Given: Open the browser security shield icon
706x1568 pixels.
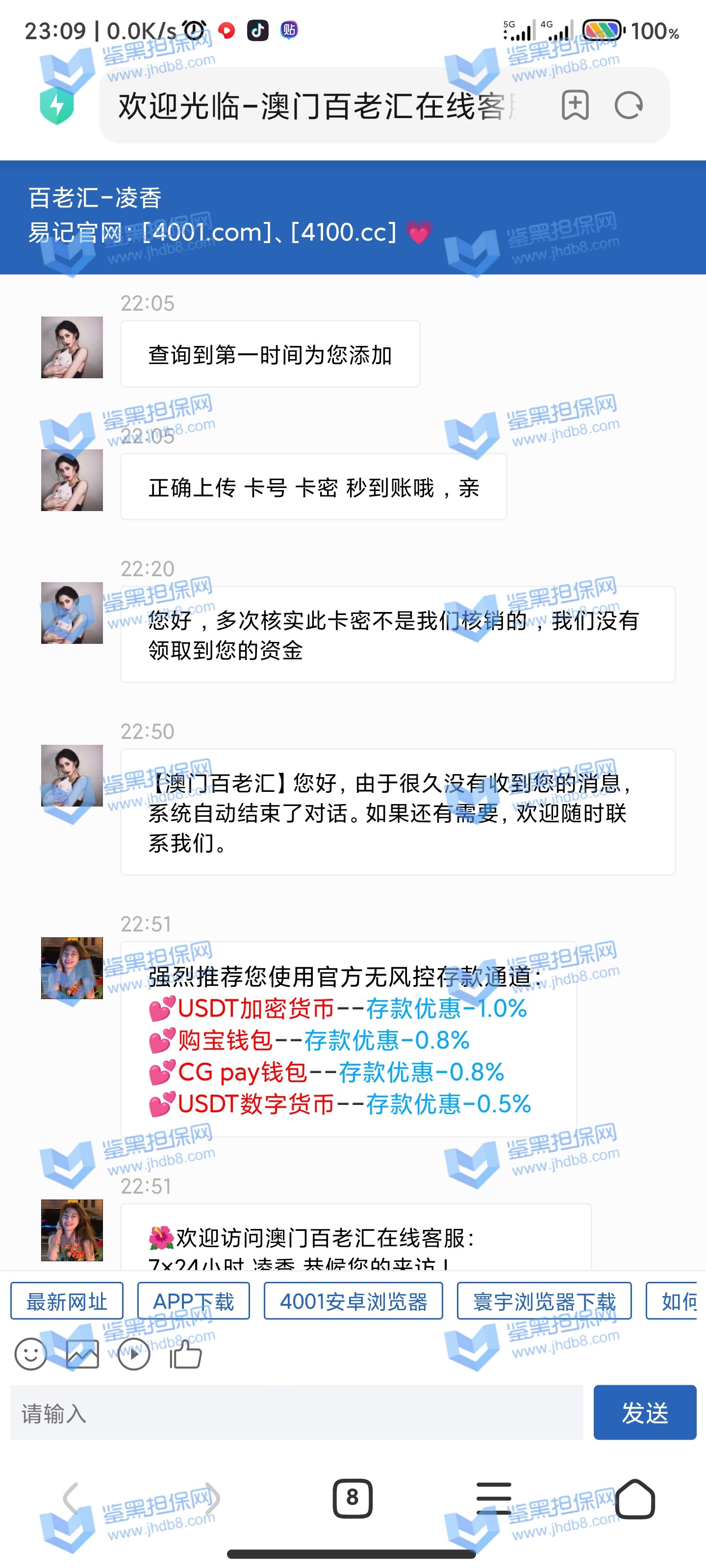Looking at the screenshot, I should point(57,105).
